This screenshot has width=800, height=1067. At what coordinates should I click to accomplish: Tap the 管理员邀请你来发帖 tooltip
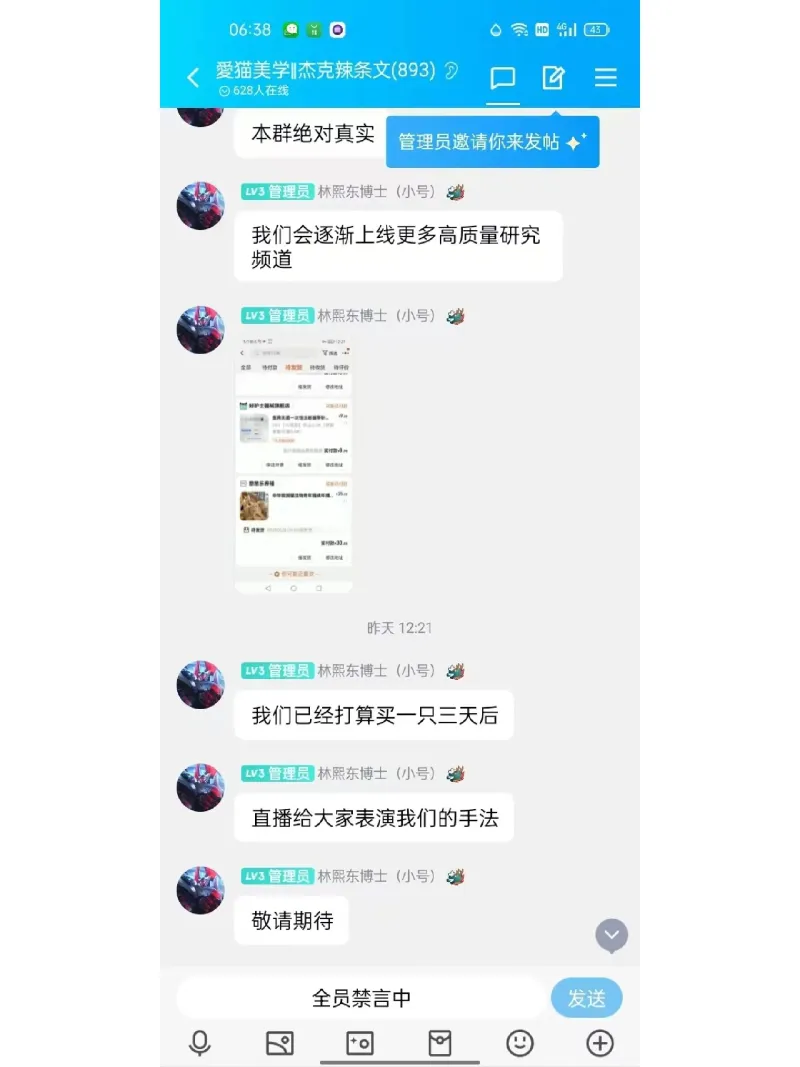(492, 142)
